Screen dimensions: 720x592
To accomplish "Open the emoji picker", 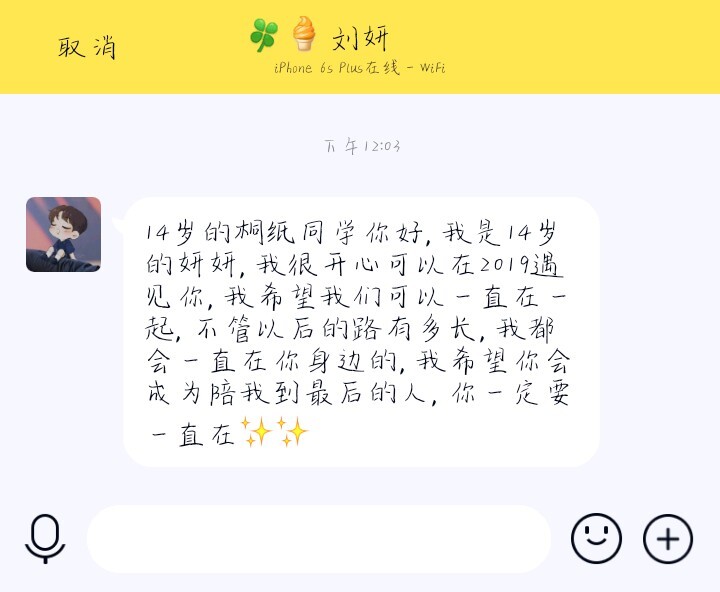I will pyautogui.click(x=596, y=539).
